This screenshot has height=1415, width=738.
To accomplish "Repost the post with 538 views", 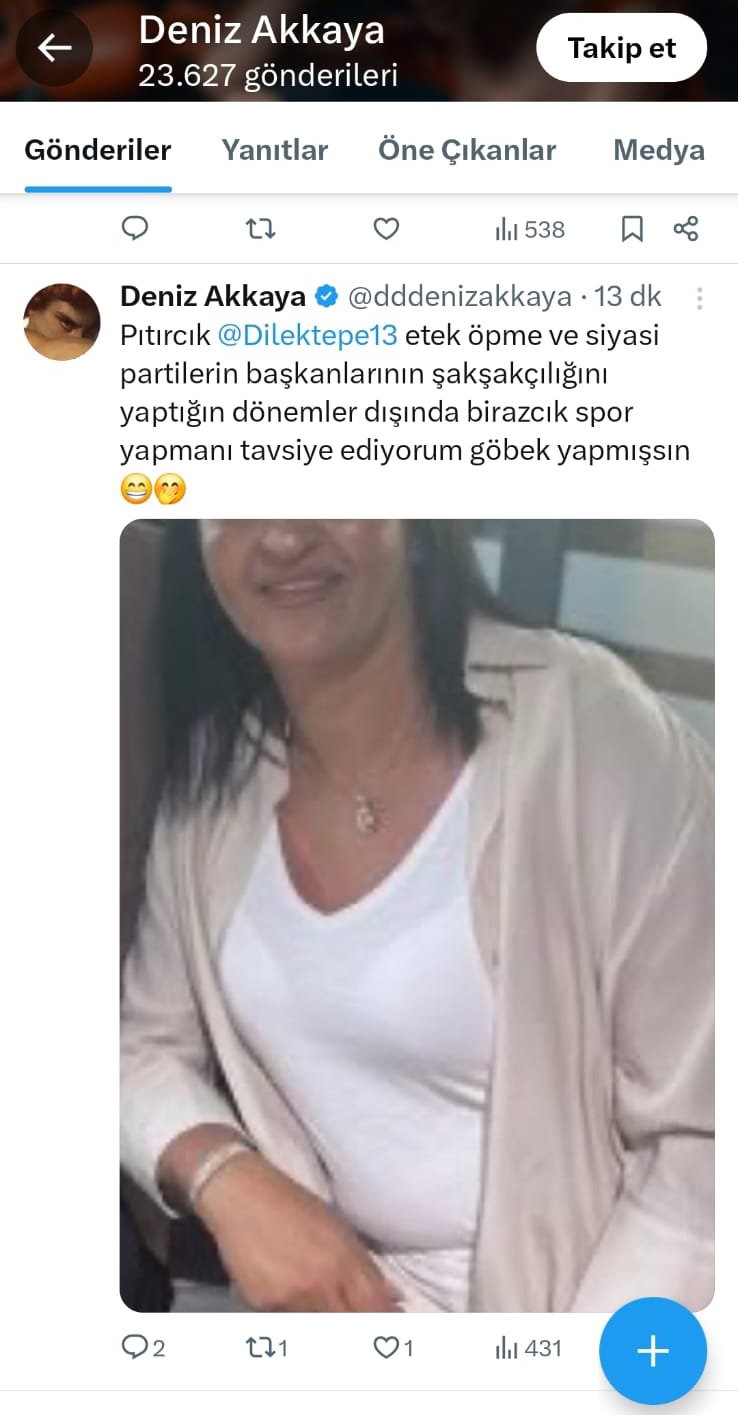I will pyautogui.click(x=260, y=230).
